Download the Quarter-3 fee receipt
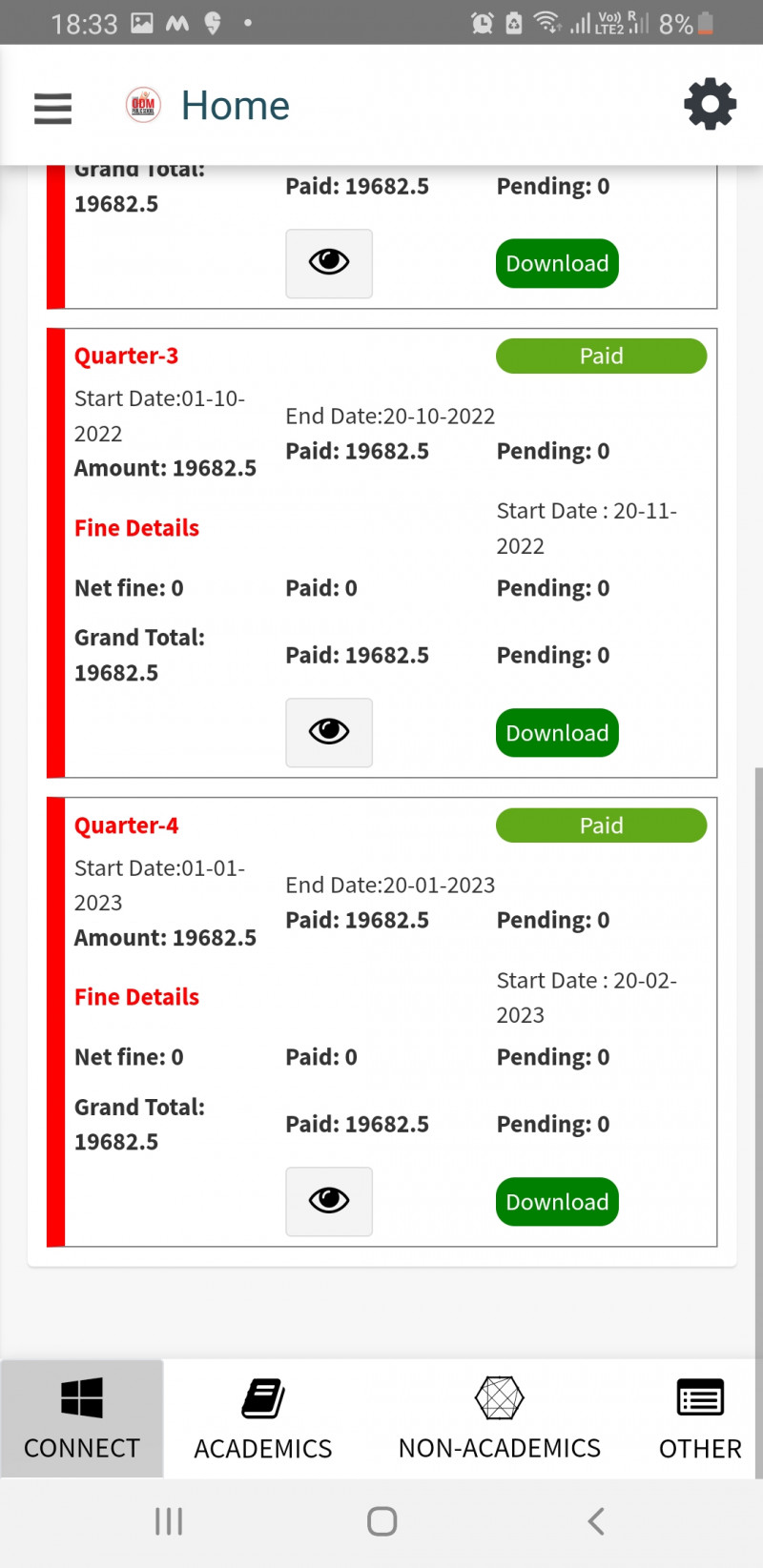 coord(557,733)
